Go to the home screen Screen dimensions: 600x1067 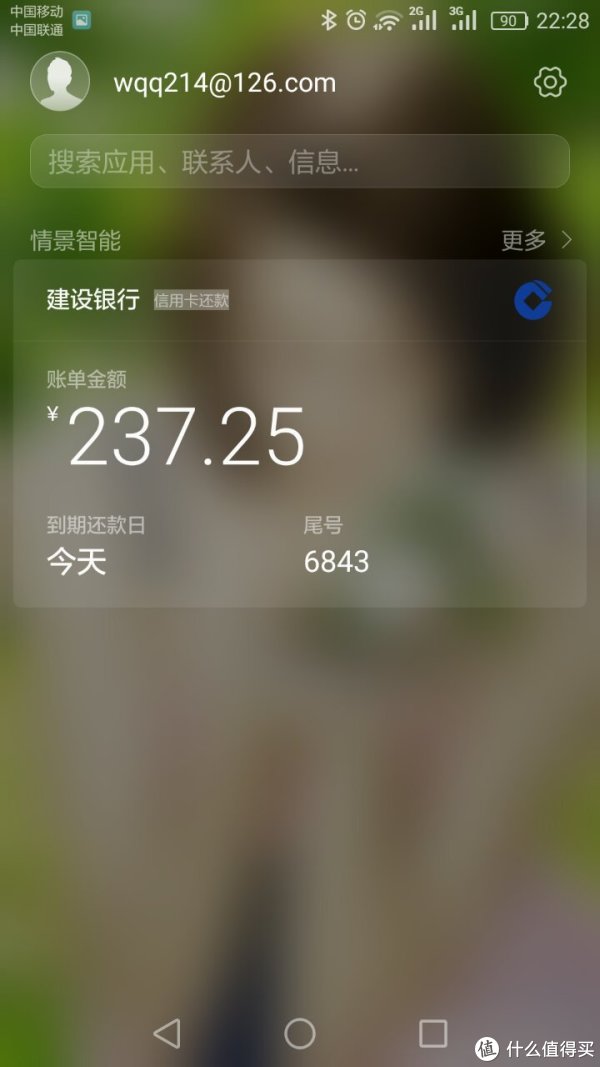coord(300,1033)
